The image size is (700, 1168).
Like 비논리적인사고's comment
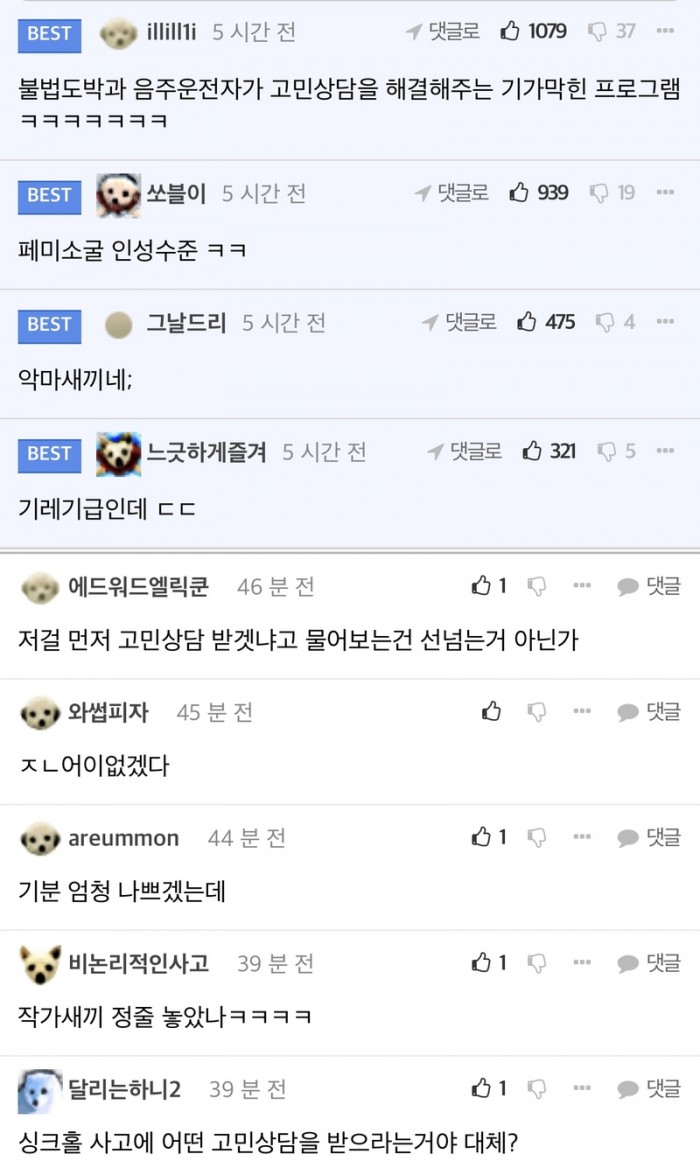pyautogui.click(x=482, y=963)
